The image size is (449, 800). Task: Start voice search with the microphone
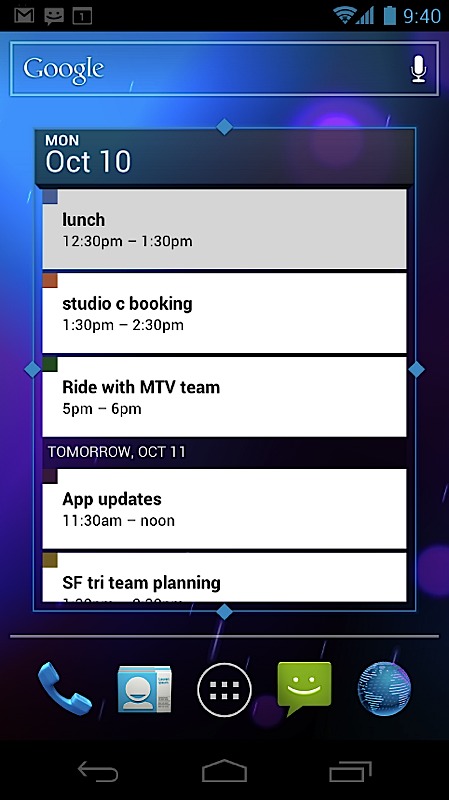(418, 69)
